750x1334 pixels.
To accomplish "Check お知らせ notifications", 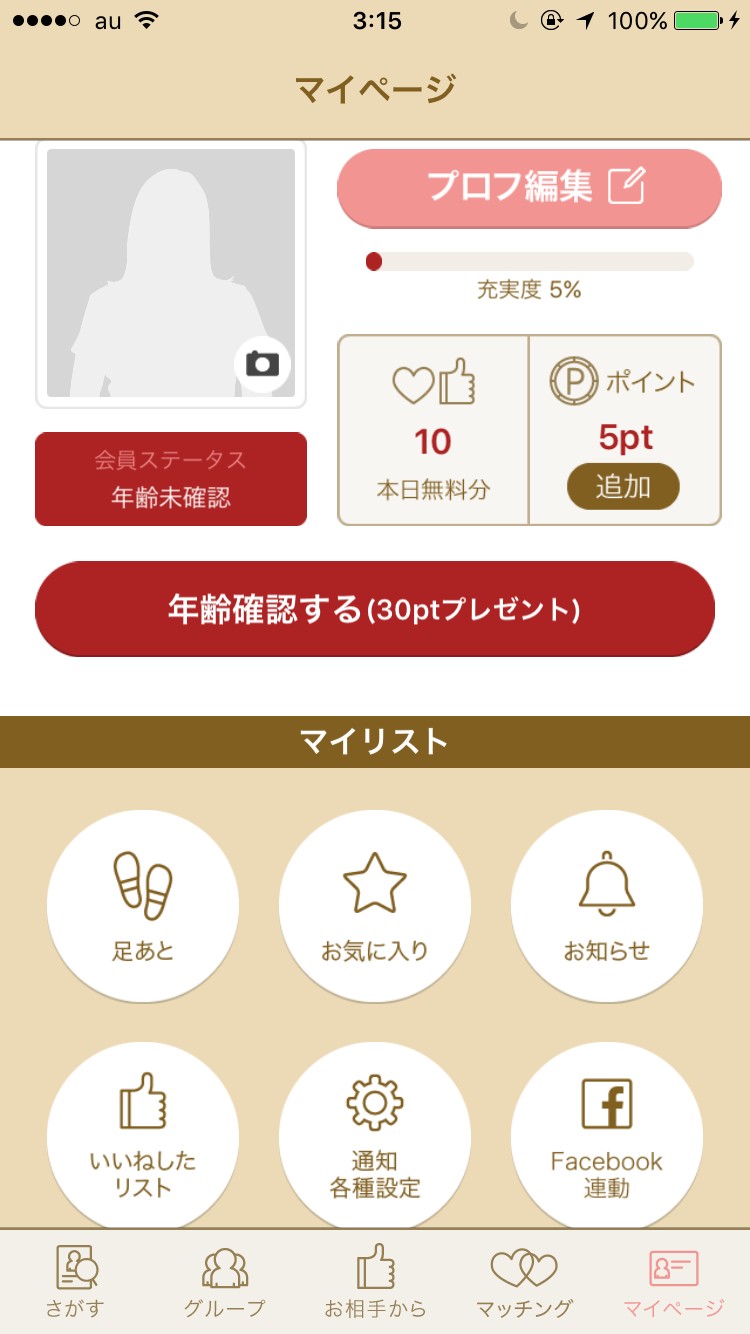I will (607, 906).
